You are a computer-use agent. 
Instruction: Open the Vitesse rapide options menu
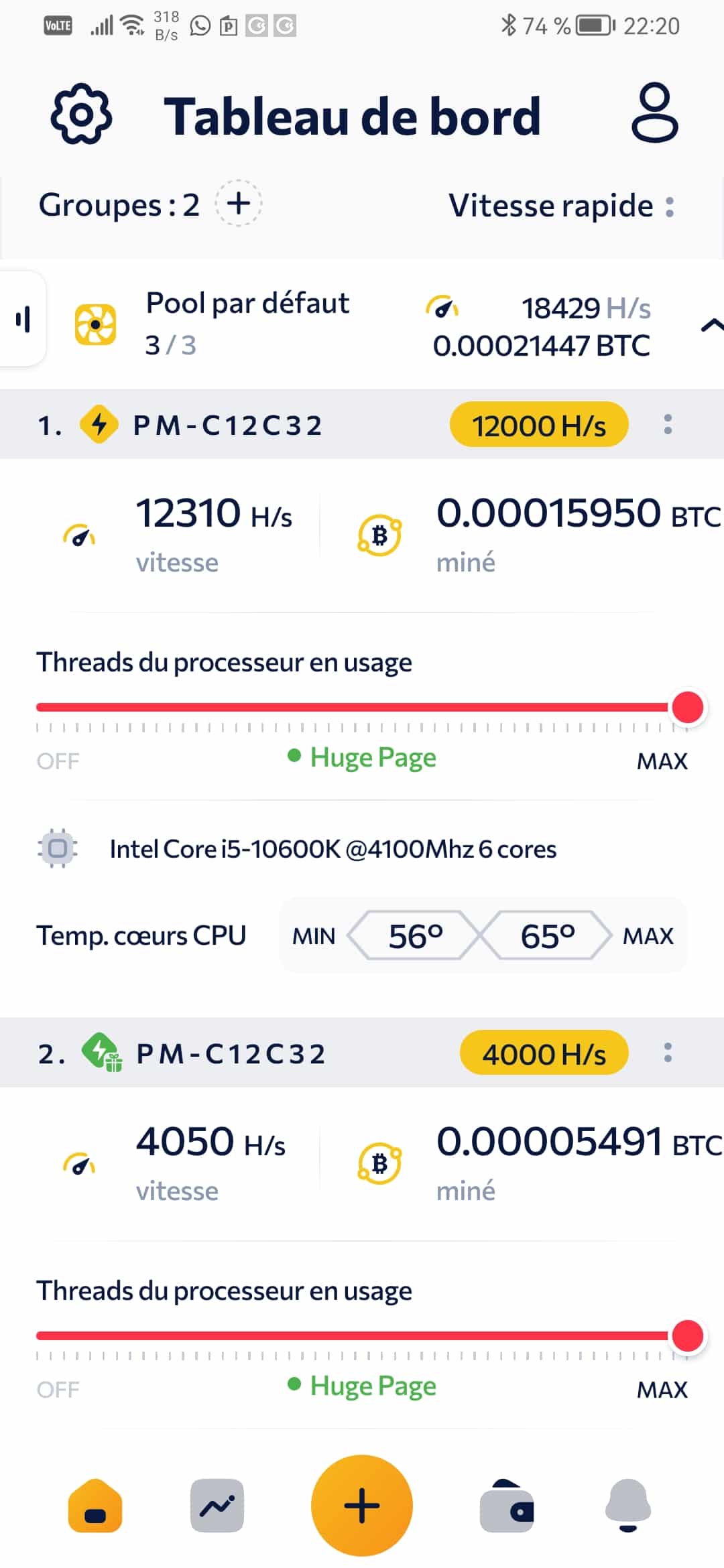[669, 206]
